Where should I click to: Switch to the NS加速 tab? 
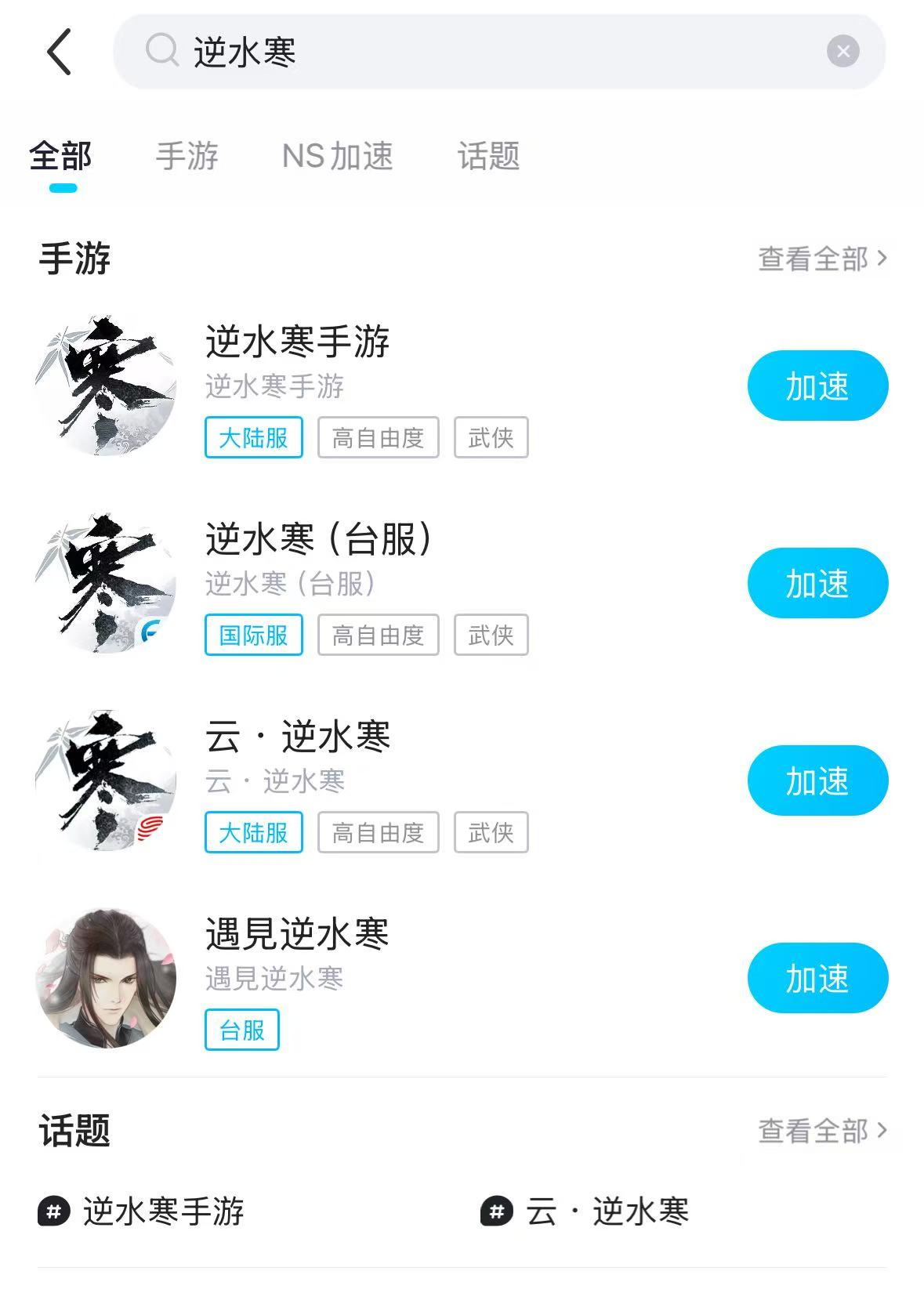(337, 156)
